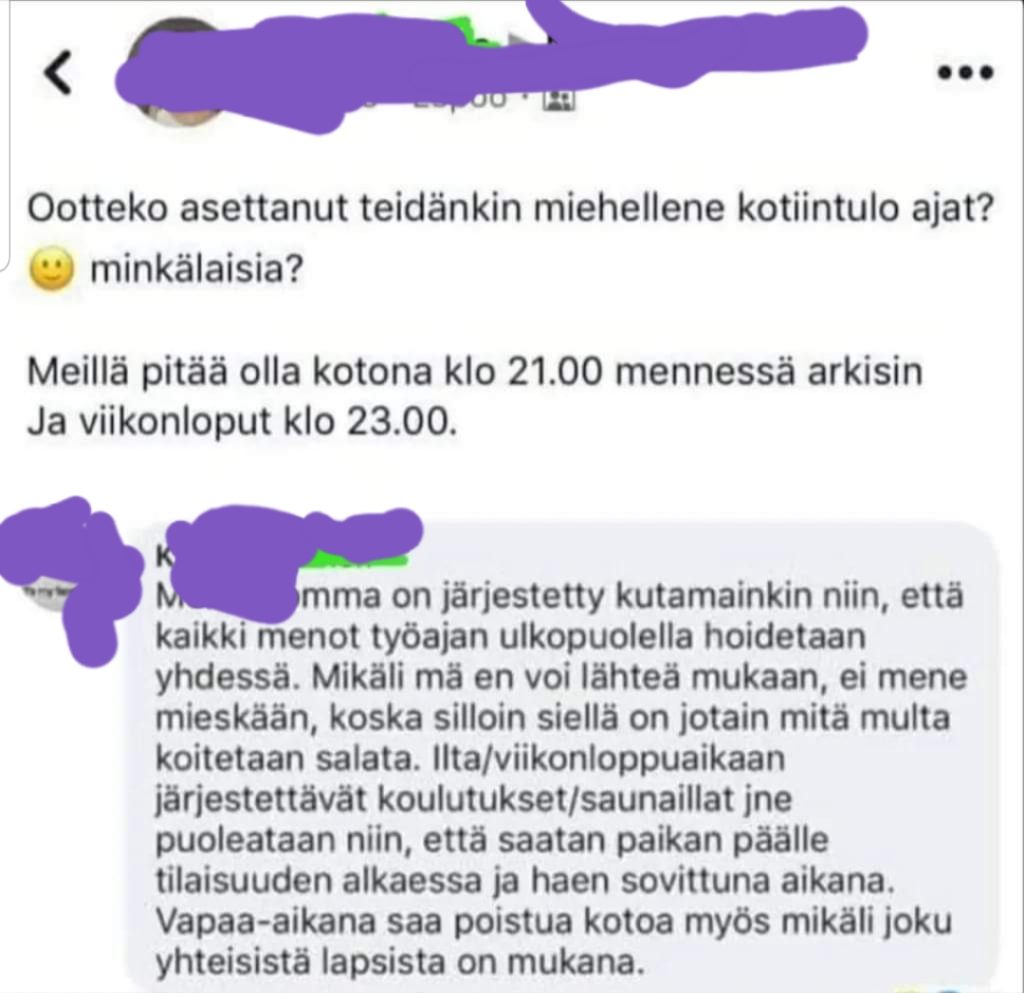Open the post's three-dot overflow menu

click(x=965, y=73)
